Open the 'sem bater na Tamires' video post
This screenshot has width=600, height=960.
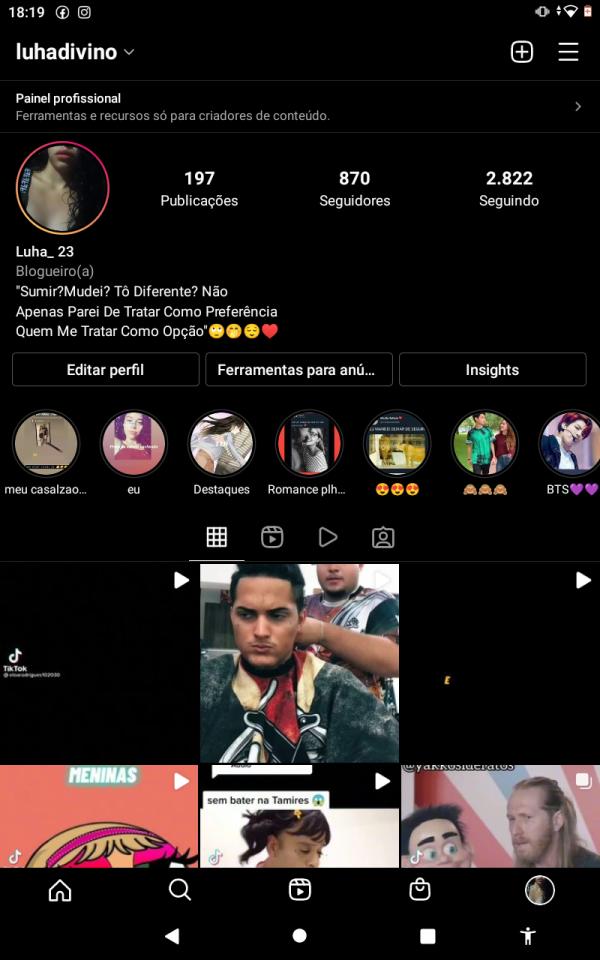[299, 817]
